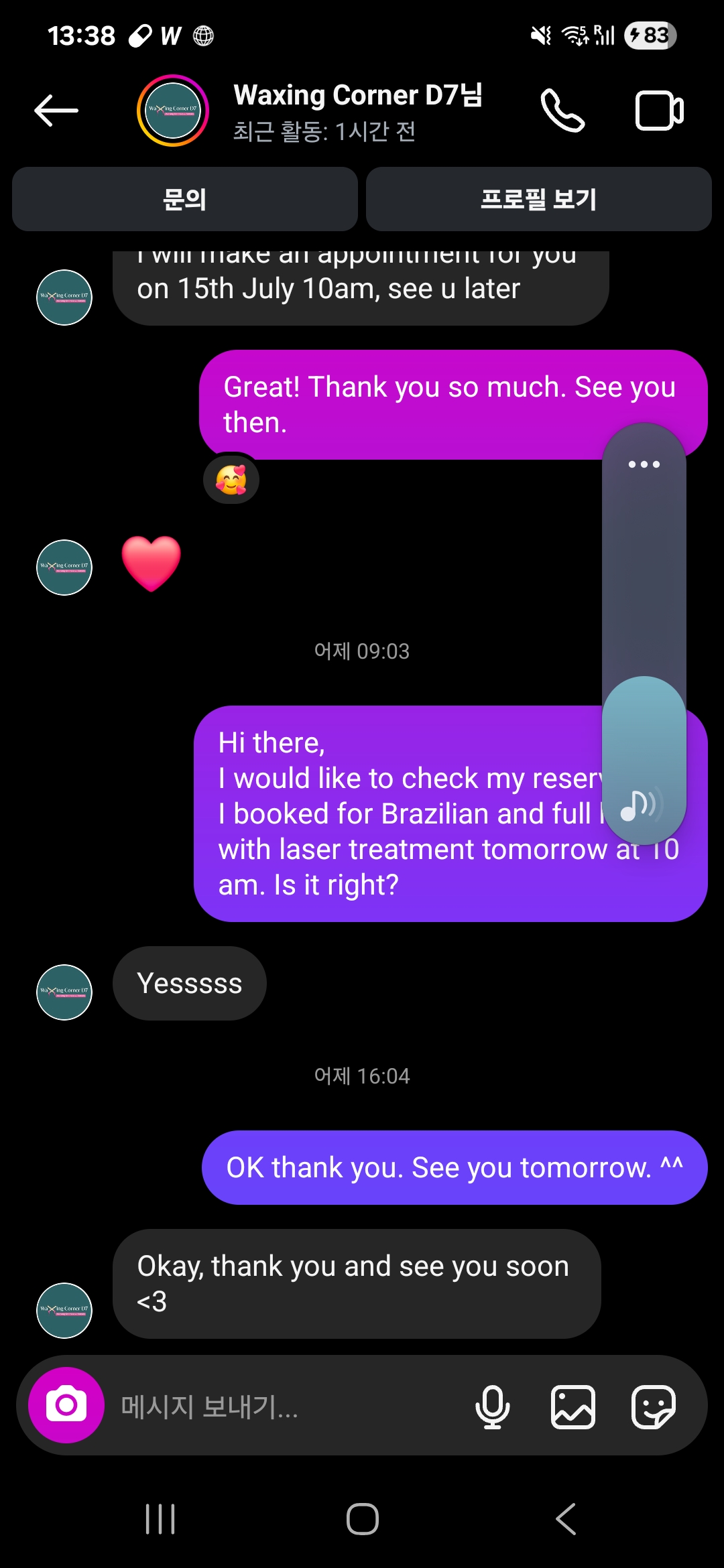The image size is (724, 1568).
Task: Open 프로필 보기 to view profile
Action: tap(538, 199)
